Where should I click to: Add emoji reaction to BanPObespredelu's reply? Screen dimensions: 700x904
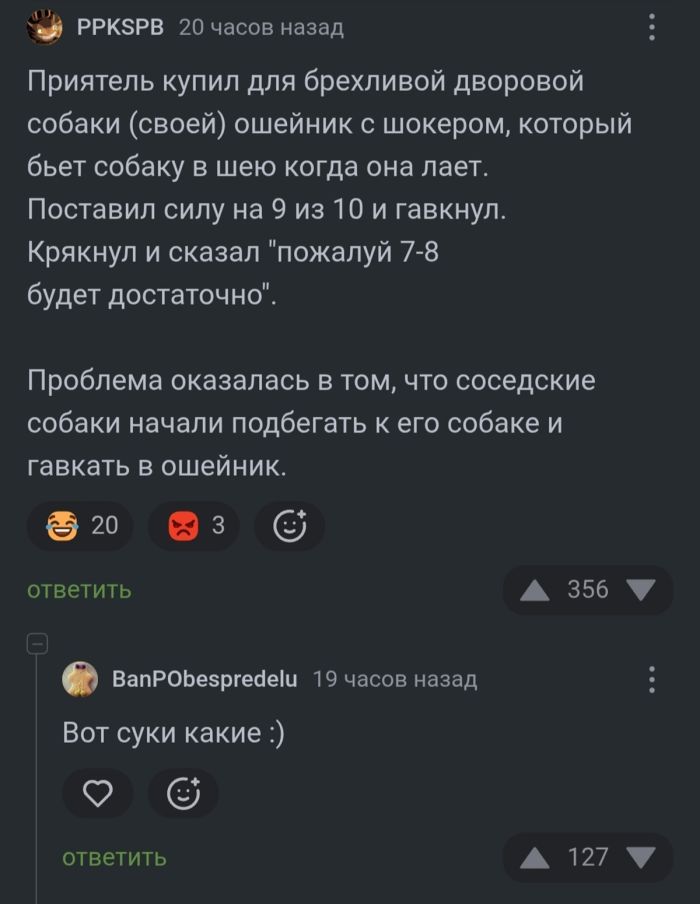(x=182, y=794)
